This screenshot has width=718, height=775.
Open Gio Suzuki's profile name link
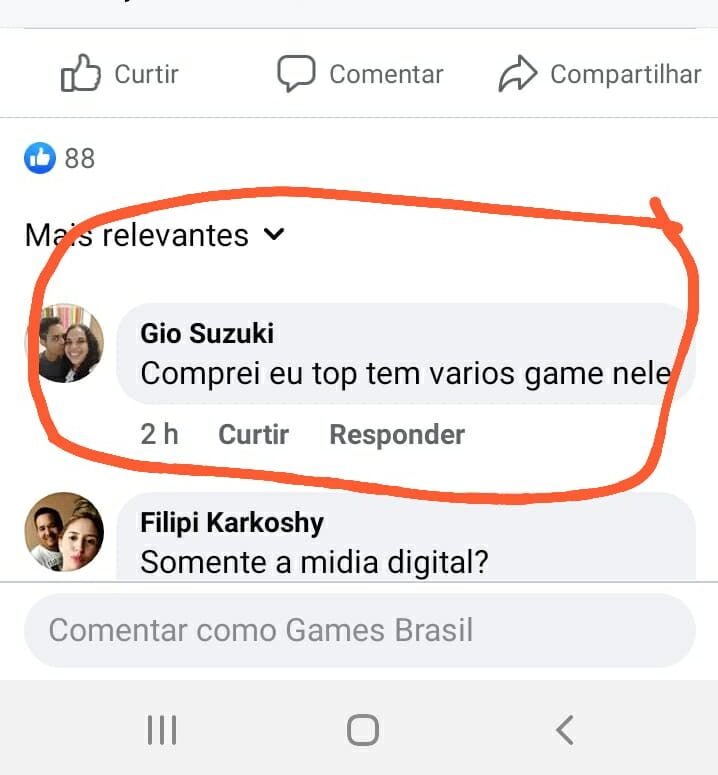[207, 332]
